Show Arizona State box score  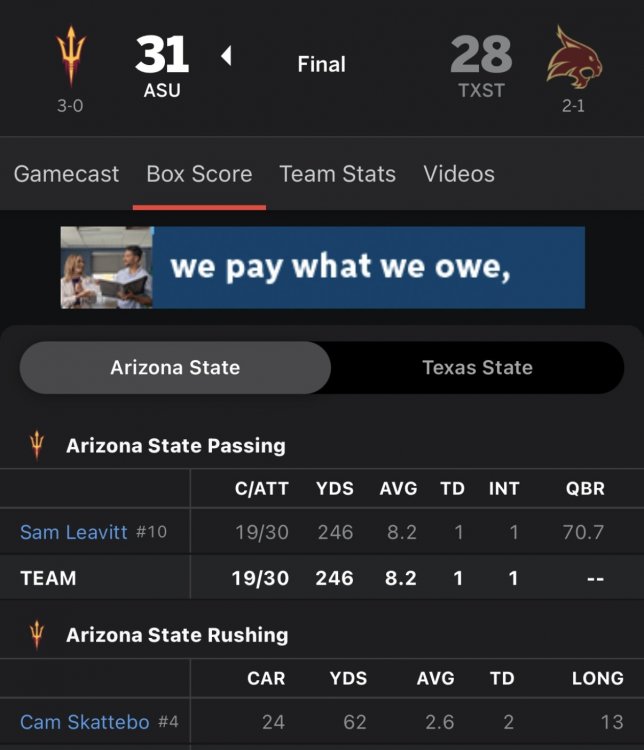[175, 367]
